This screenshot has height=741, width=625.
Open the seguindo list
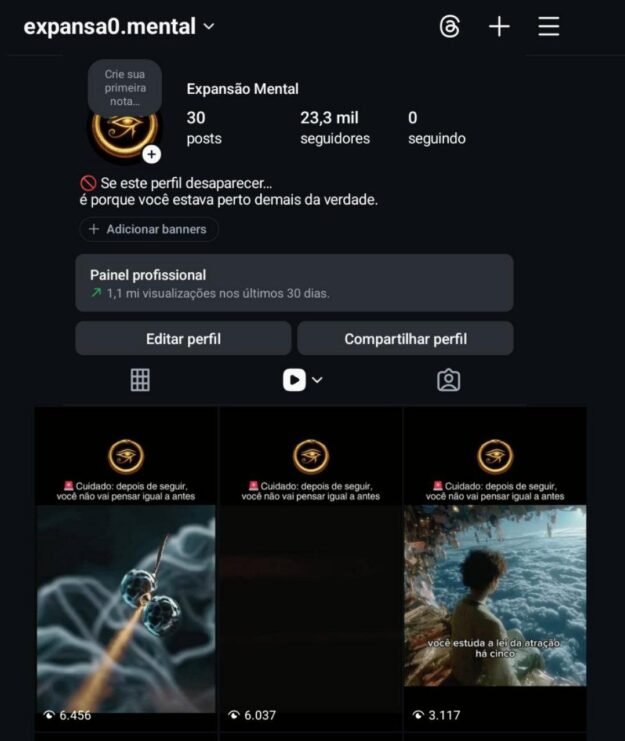[x=436, y=128]
